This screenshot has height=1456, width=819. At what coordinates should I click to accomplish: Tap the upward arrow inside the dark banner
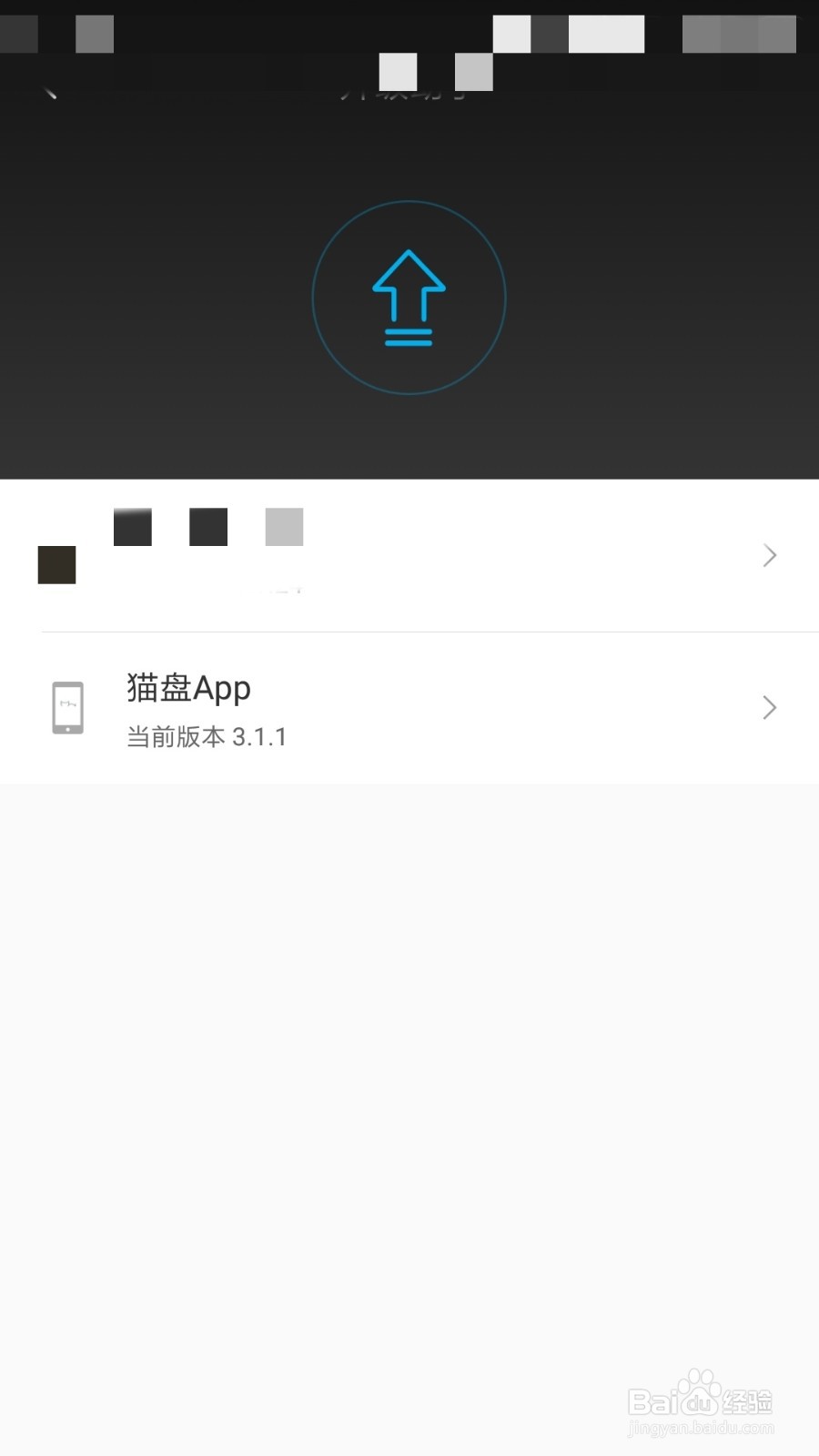pos(409,291)
